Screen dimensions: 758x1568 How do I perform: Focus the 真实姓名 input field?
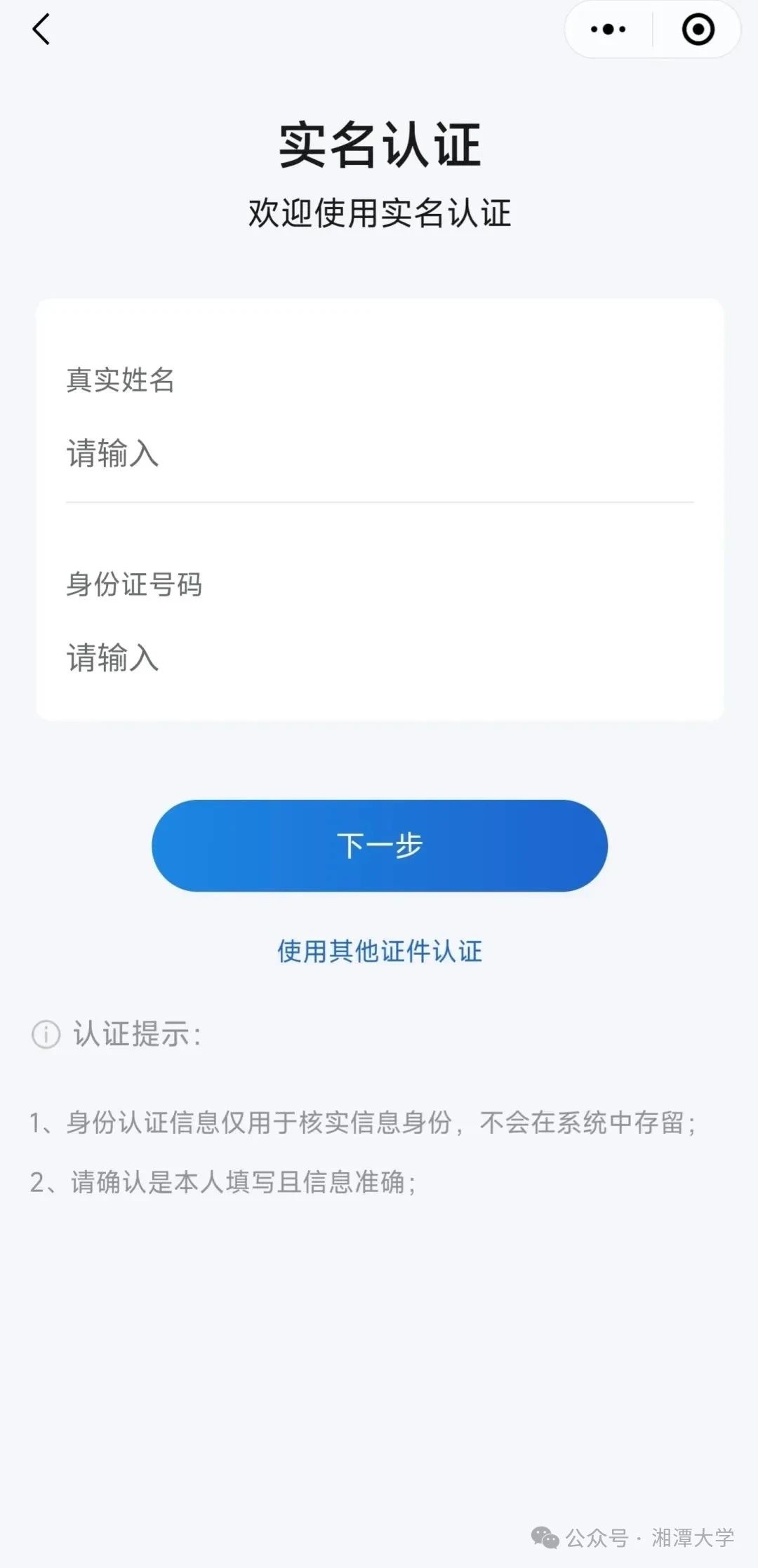(x=379, y=453)
